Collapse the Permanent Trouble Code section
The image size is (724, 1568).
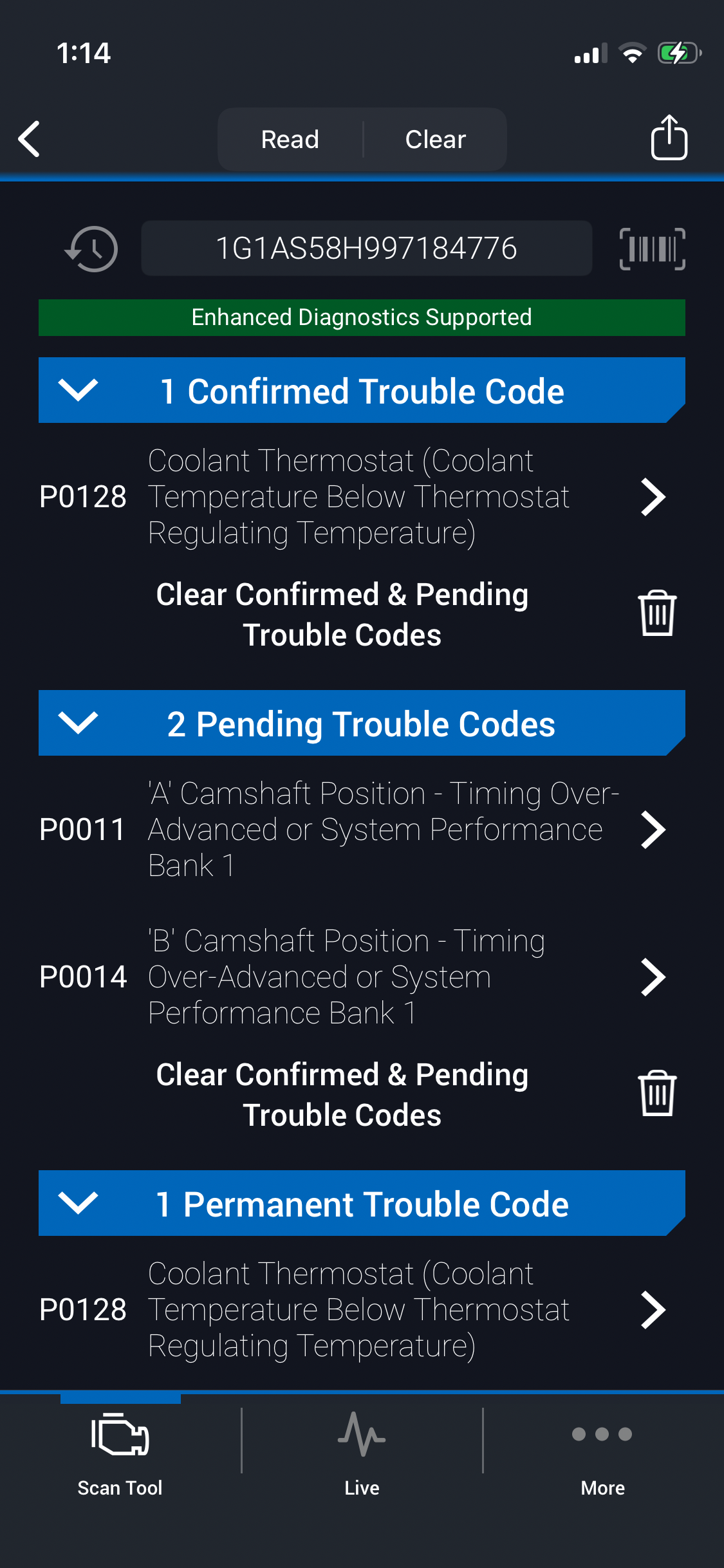tap(78, 1203)
